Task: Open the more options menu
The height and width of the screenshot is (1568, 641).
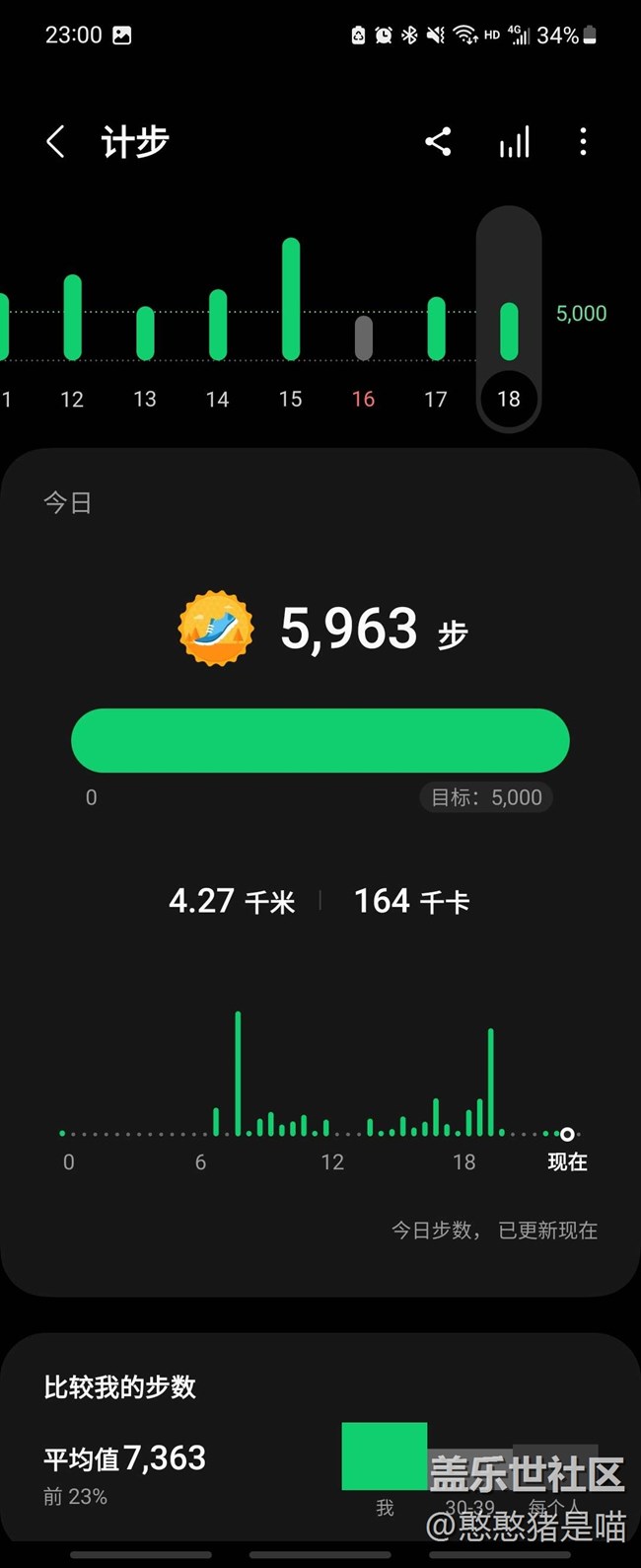Action: (583, 142)
